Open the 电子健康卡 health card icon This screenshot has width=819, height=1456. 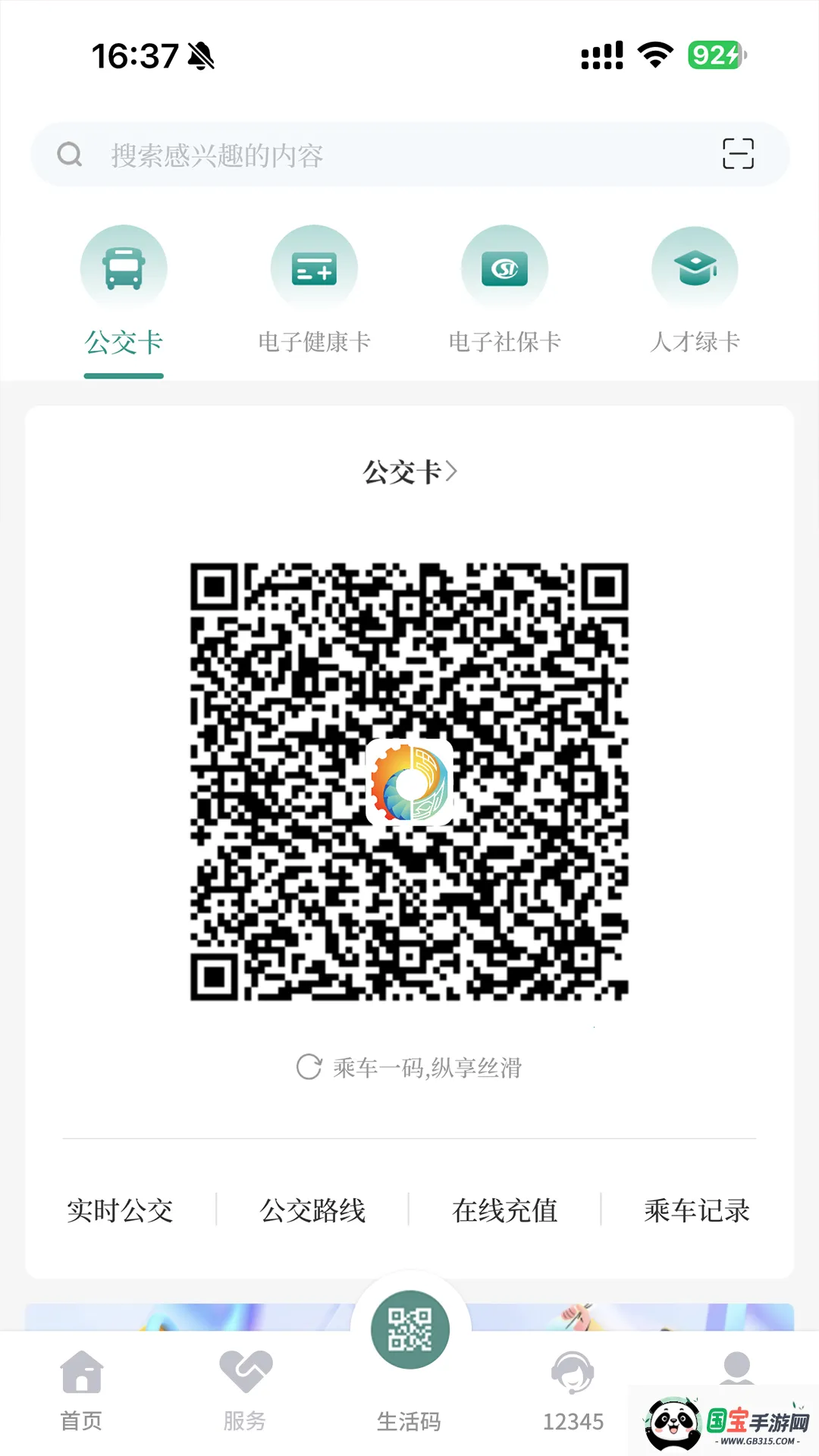[314, 267]
